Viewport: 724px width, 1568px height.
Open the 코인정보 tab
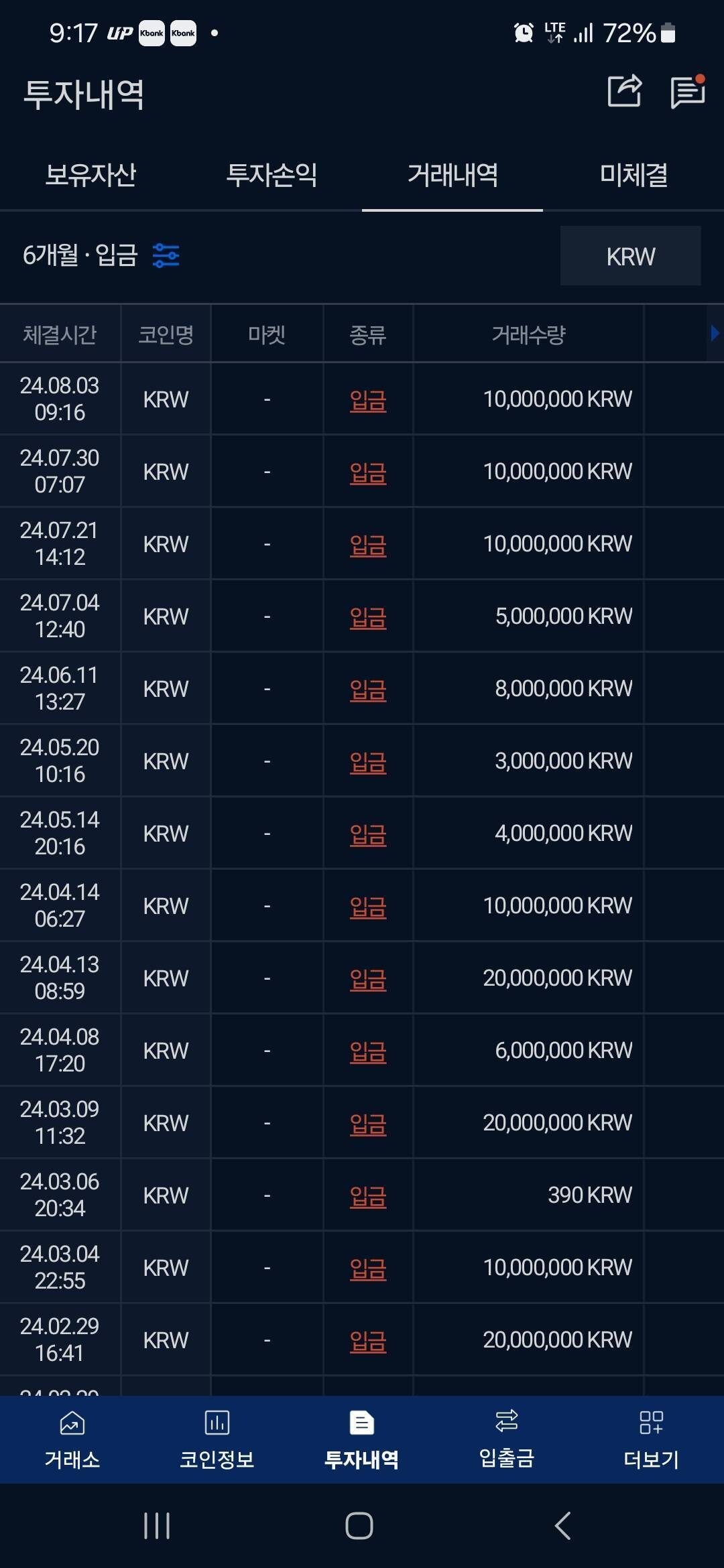(217, 1439)
